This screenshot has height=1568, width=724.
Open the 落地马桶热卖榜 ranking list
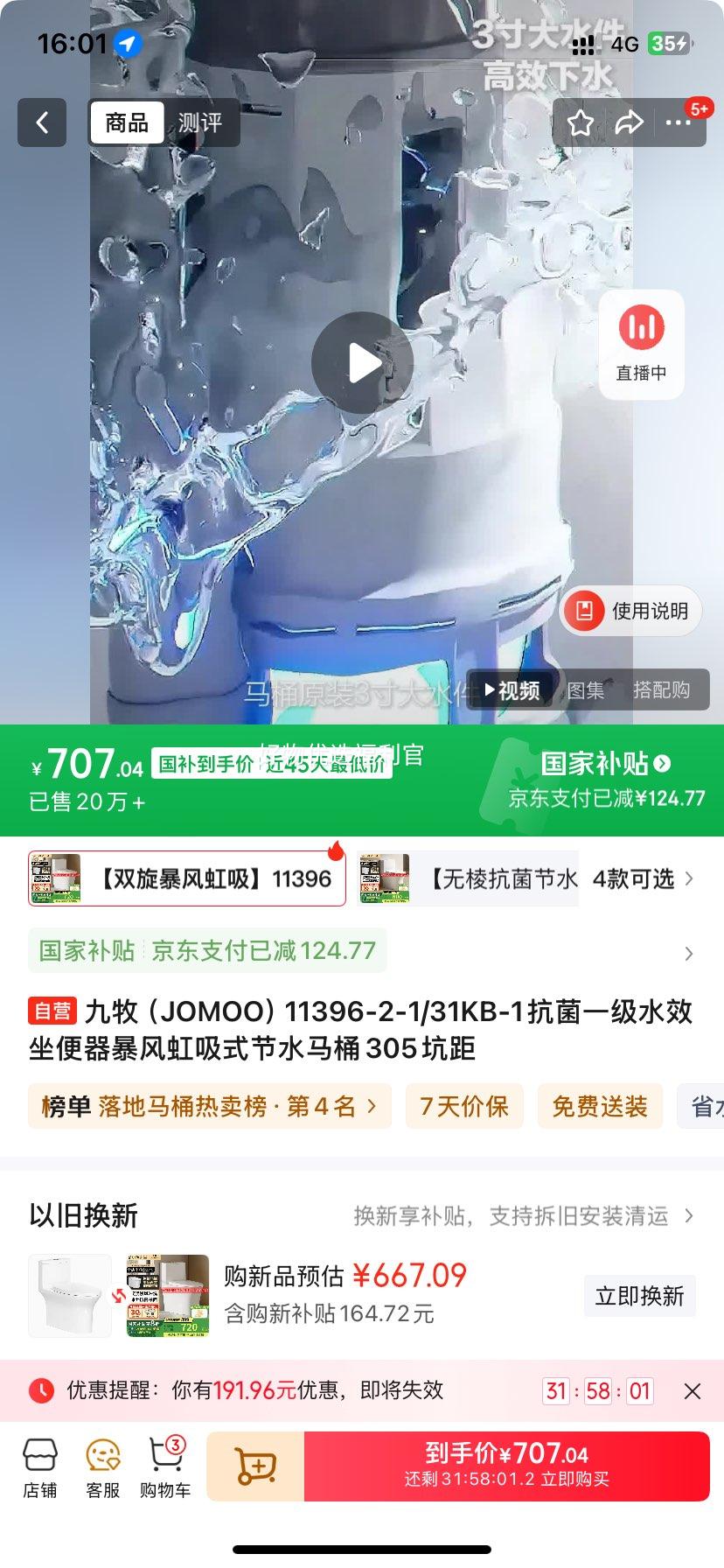pos(199,1106)
